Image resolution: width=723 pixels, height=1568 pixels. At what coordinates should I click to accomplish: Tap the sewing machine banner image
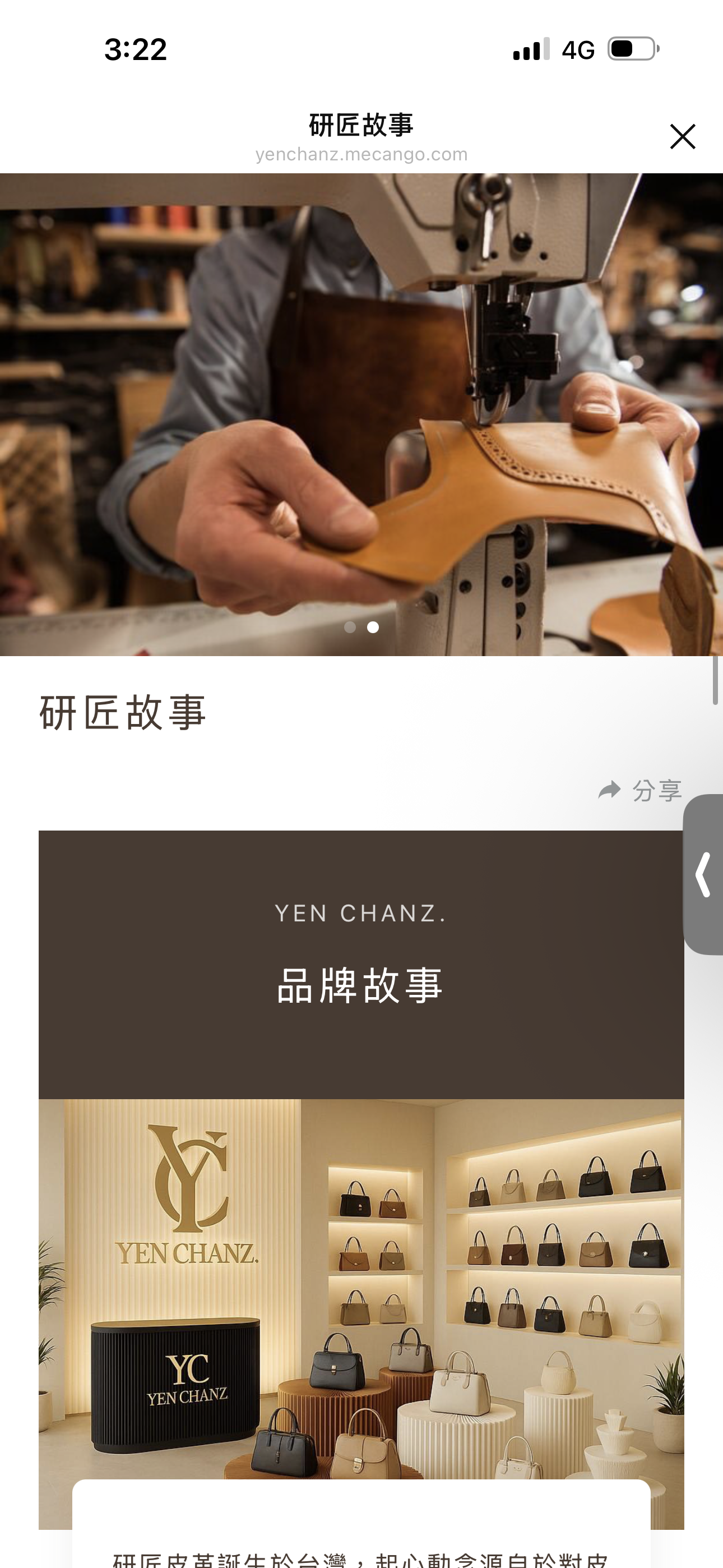(x=361, y=414)
